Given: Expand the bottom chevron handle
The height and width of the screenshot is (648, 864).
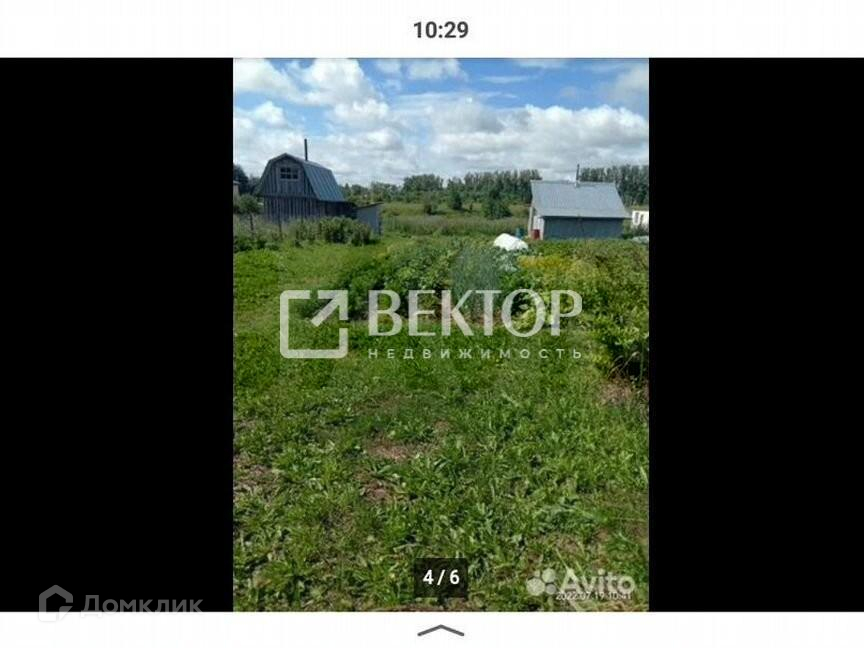Looking at the screenshot, I should click(x=440, y=631).
